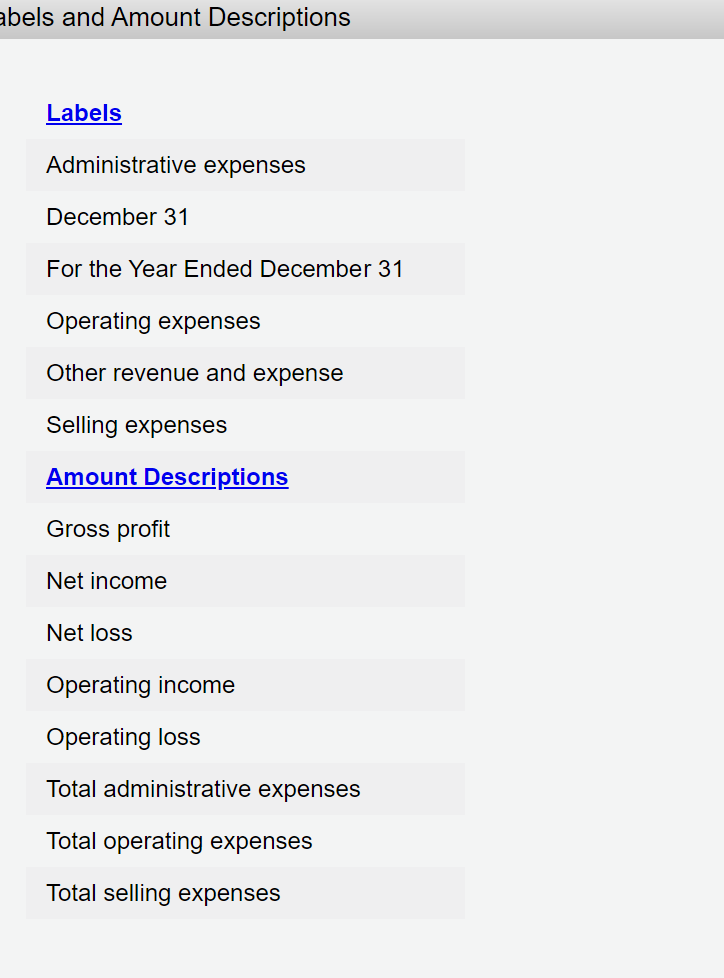Open the Labels heading link
Viewport: 724px width, 978px height.
point(83,113)
